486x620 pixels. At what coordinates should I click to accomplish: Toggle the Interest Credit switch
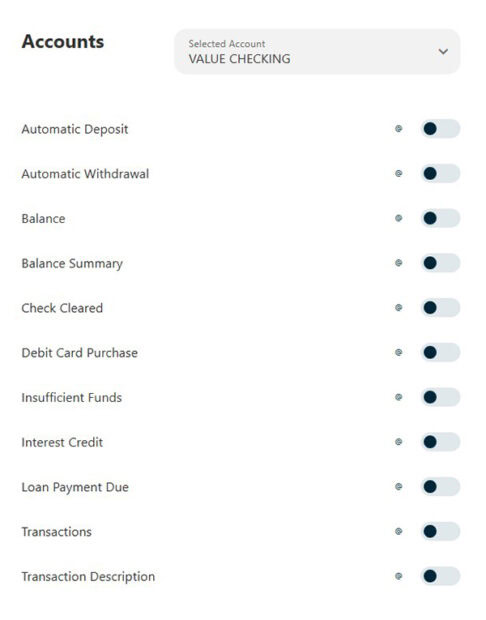click(440, 442)
